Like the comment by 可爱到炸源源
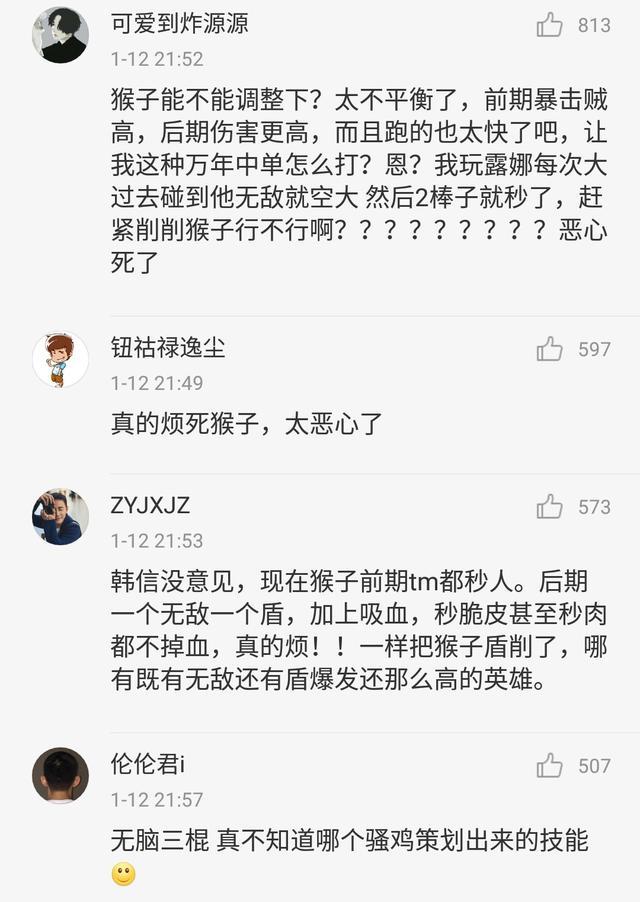 [550, 25]
